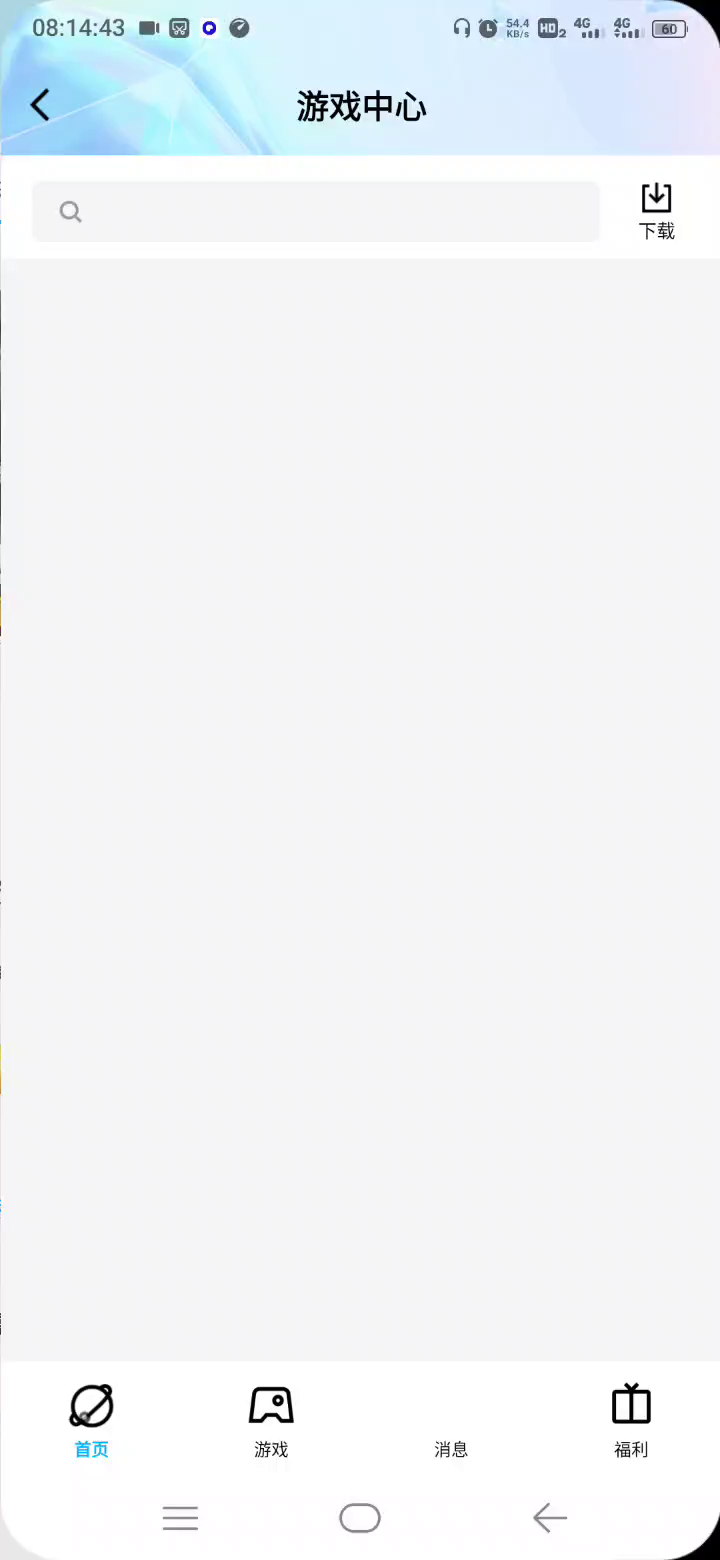Tap the game search box

[316, 211]
